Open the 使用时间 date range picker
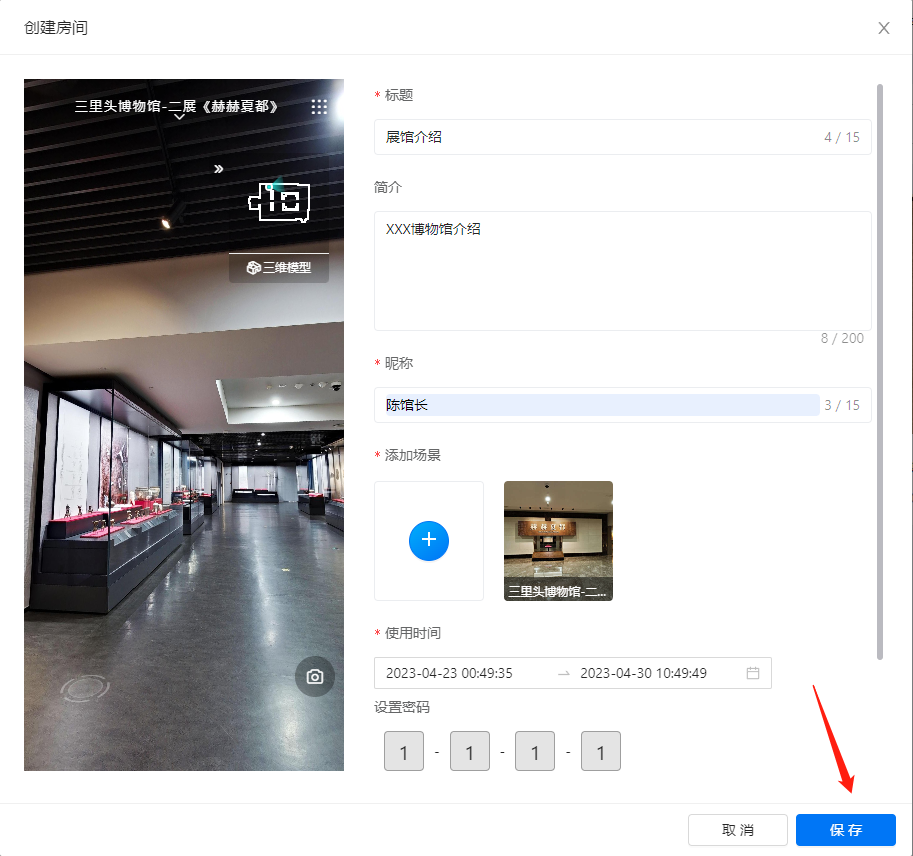 572,673
